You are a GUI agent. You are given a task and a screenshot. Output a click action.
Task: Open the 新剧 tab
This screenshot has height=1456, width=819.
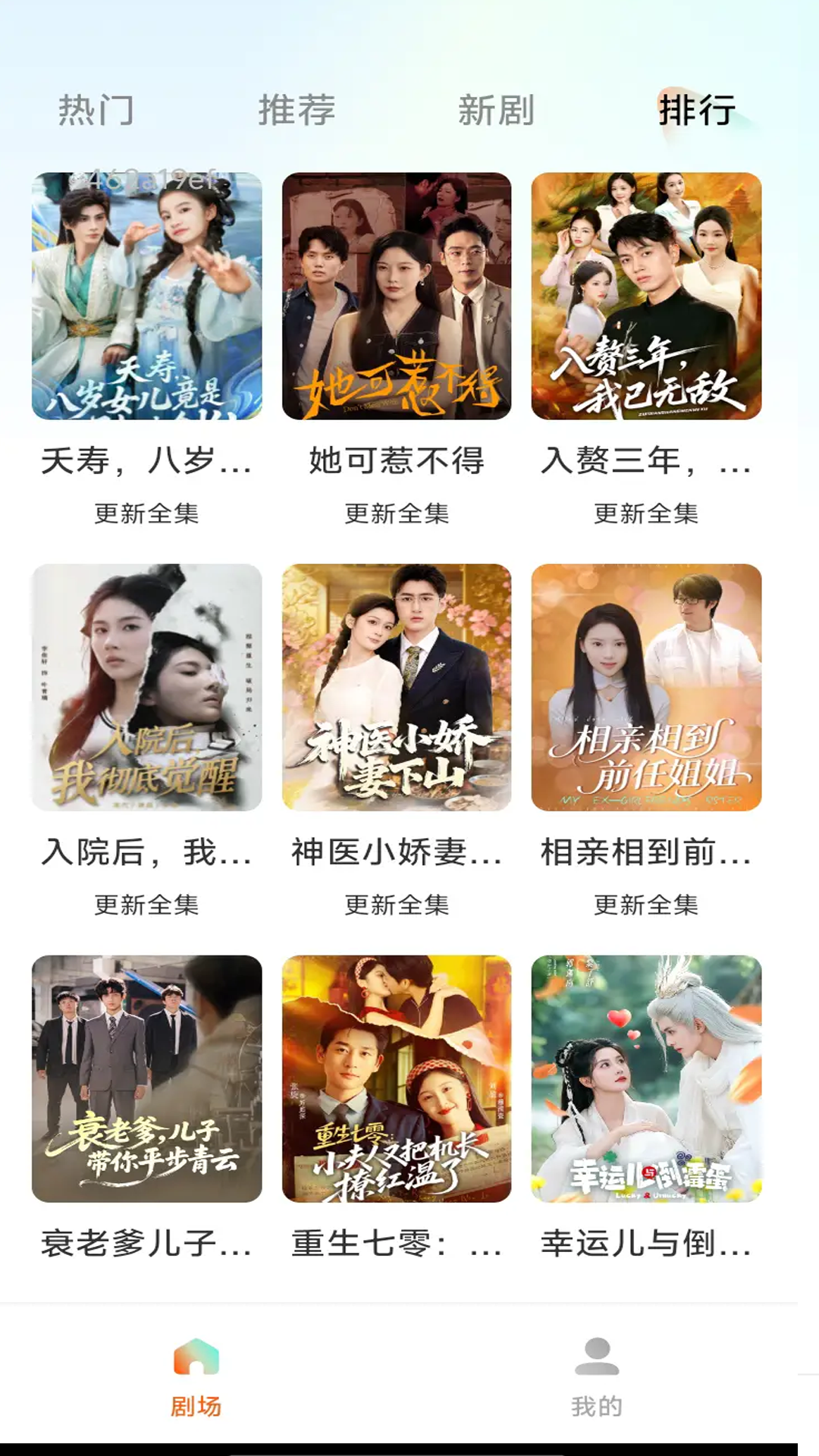[496, 111]
